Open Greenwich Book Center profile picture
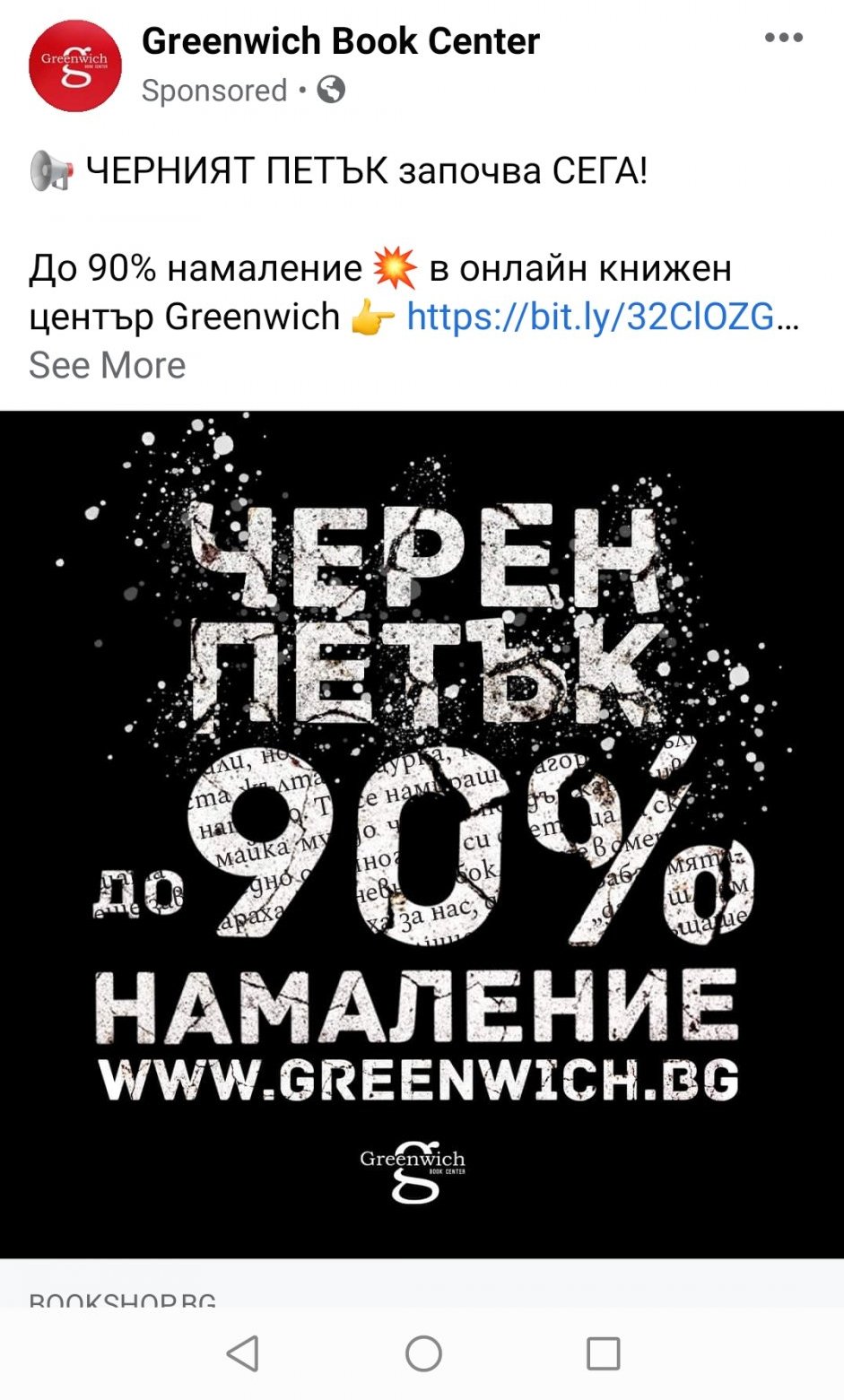844x1400 pixels. pos(74,66)
